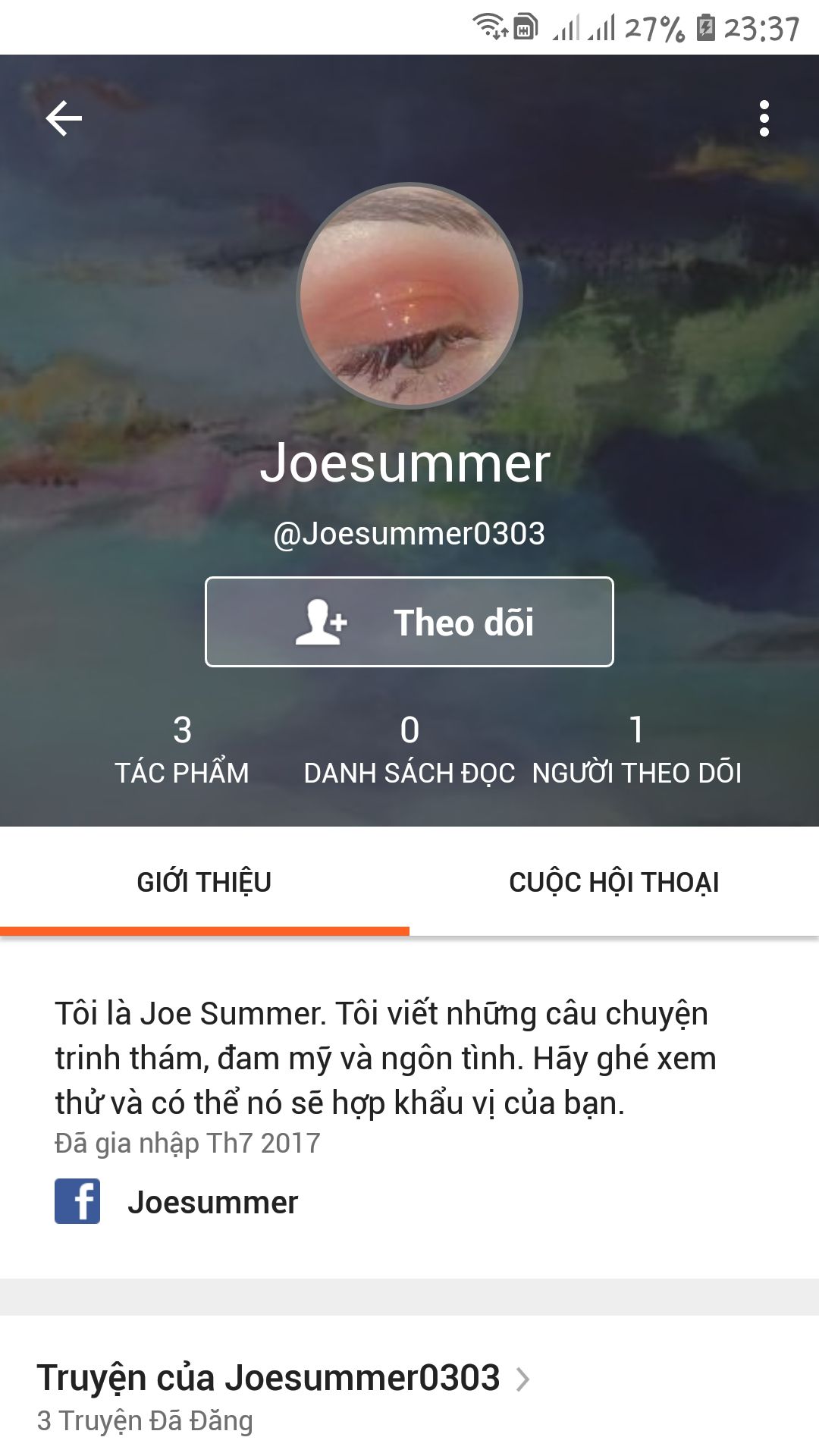The height and width of the screenshot is (1456, 819).
Task: View Người Theo Dõi followers list
Action: [636, 749]
